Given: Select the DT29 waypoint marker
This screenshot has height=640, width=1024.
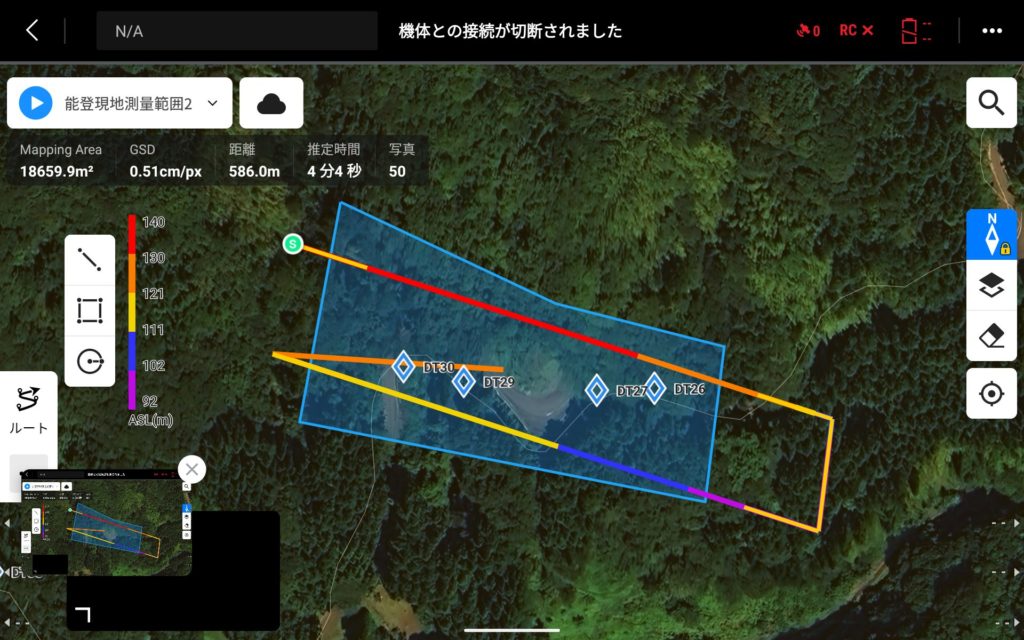Looking at the screenshot, I should pos(463,381).
